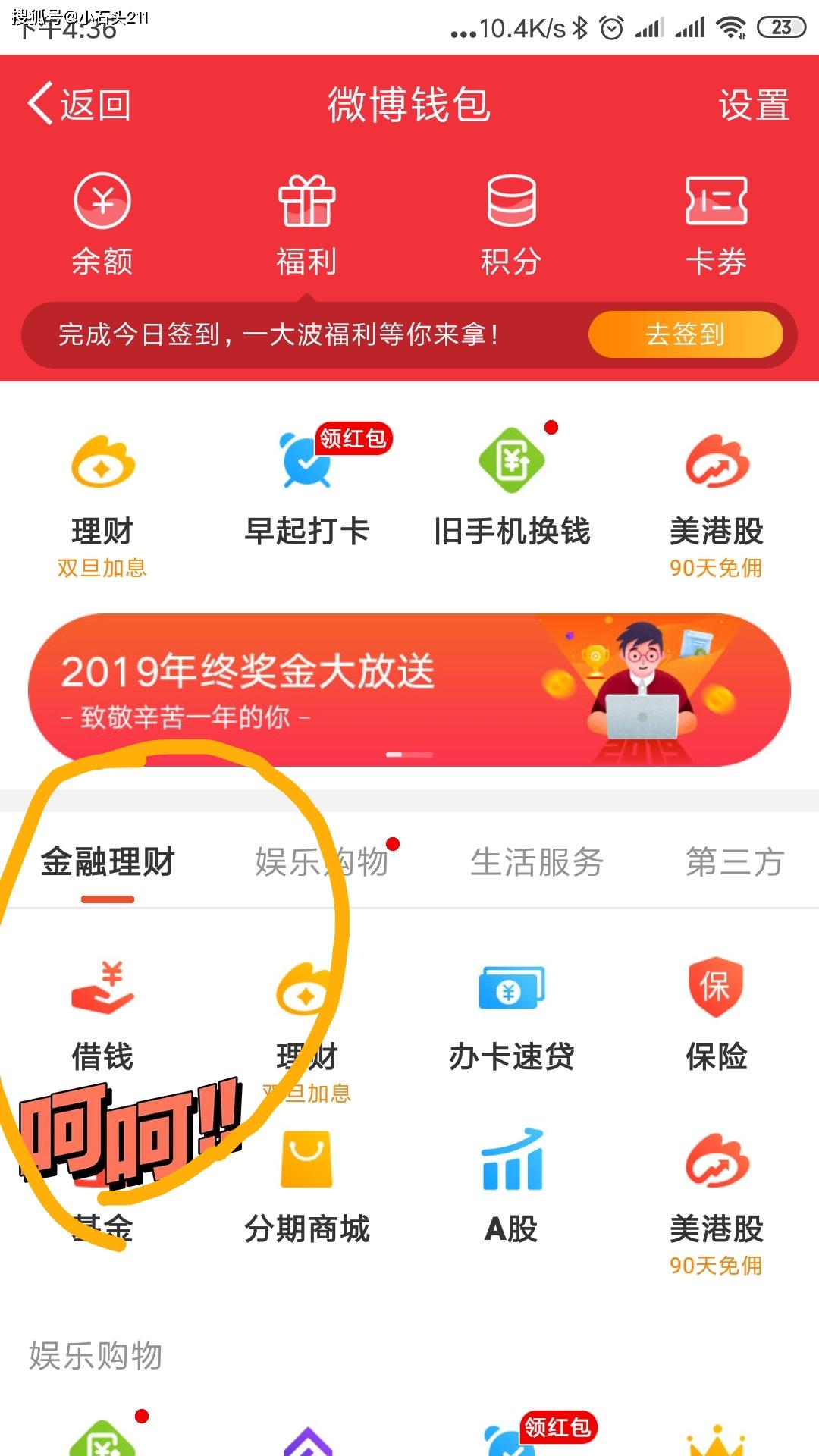Viewport: 819px width, 1456px height.
Task: Go back with the 返回 button
Action: click(x=80, y=105)
